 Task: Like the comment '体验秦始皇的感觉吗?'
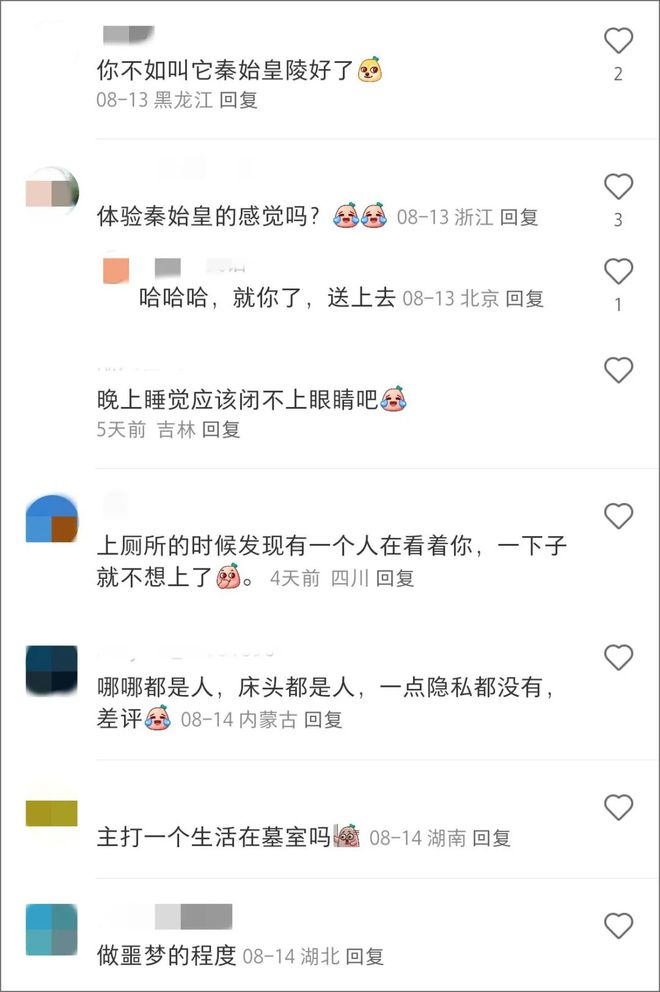(619, 187)
